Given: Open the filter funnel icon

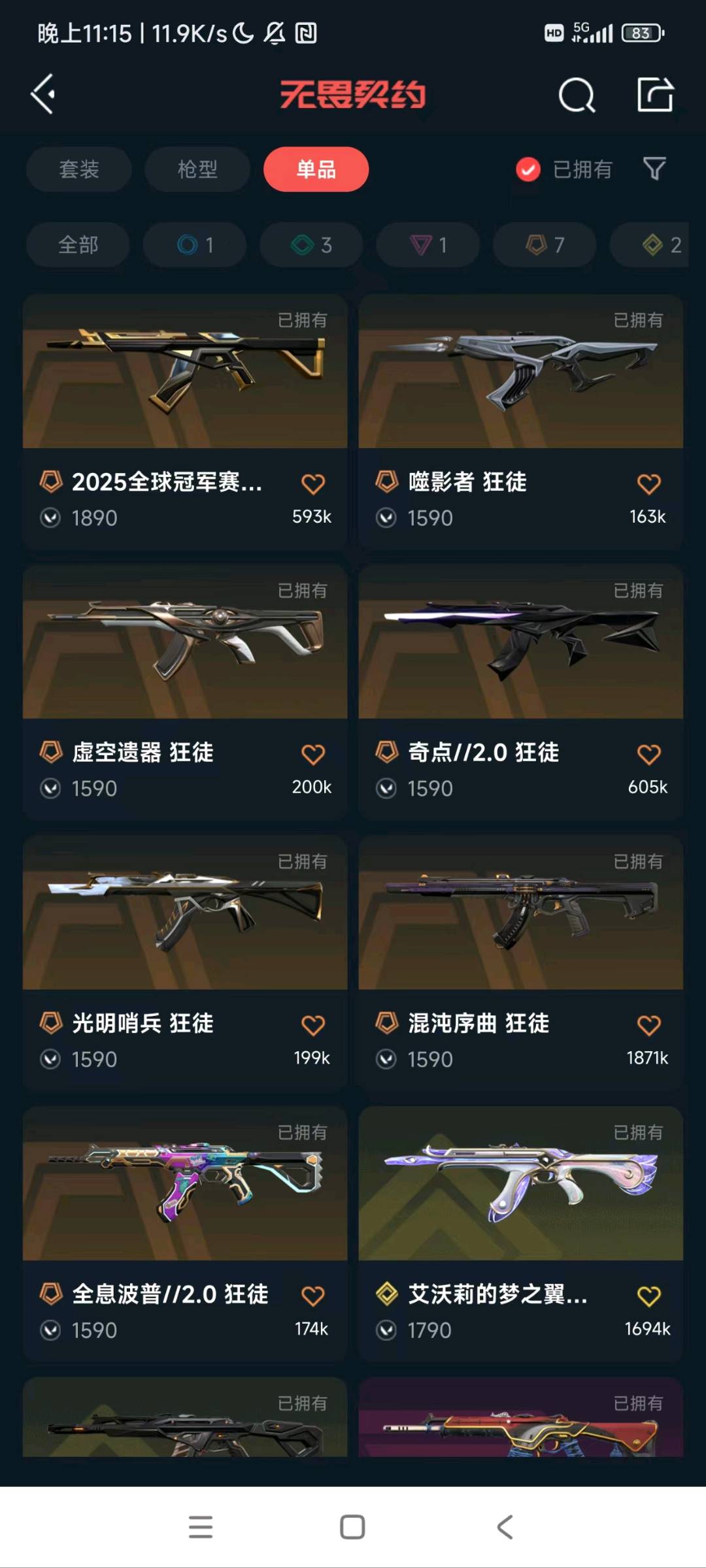Looking at the screenshot, I should click(x=654, y=169).
